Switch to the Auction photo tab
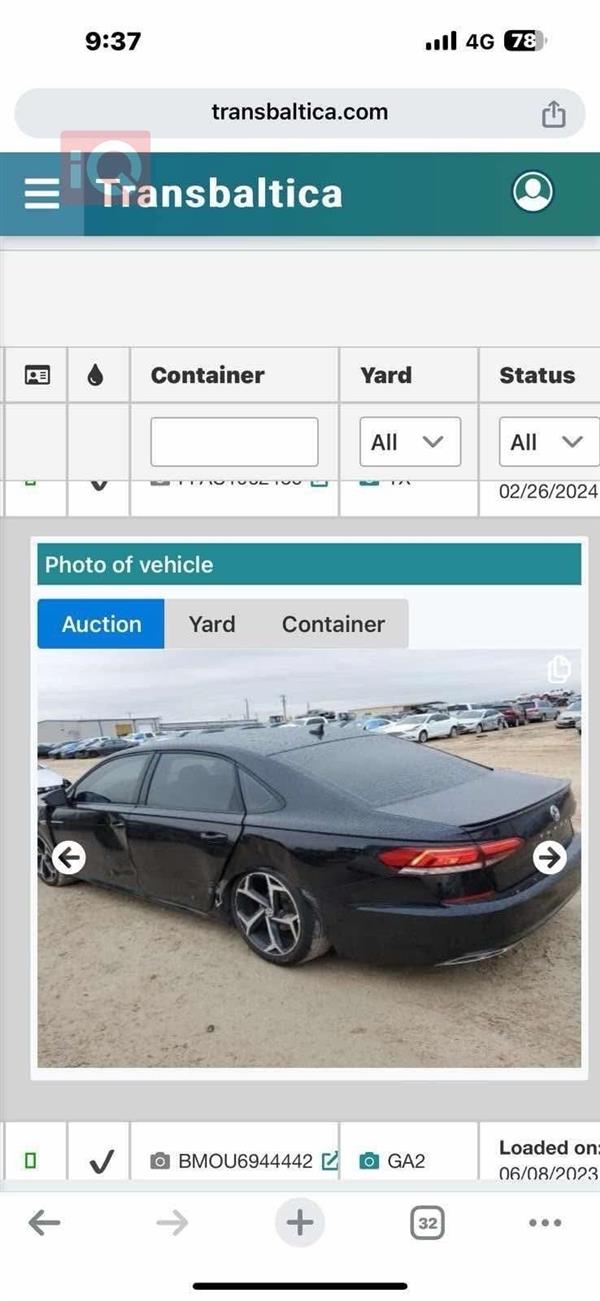This screenshot has height=1301, width=600. pos(101,624)
